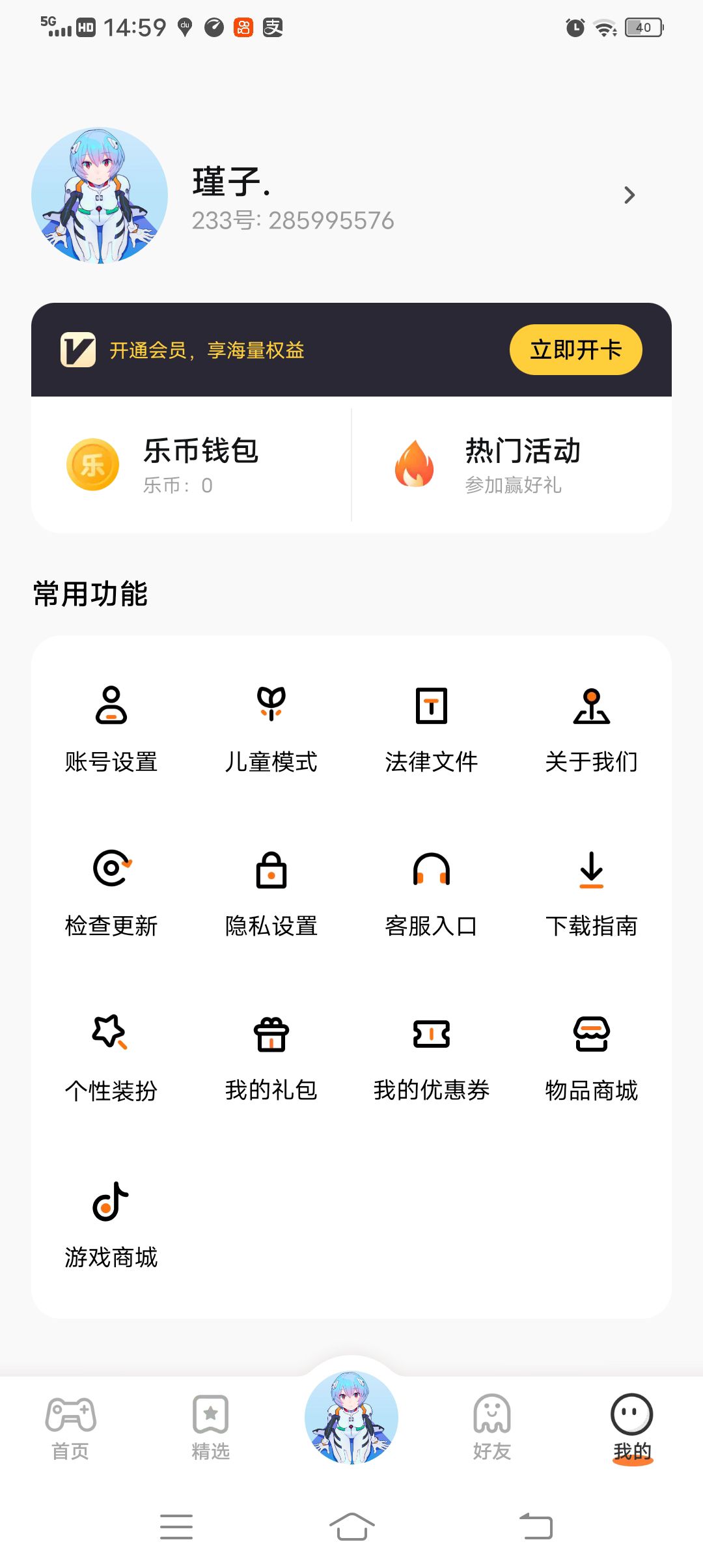Open profile details via the chevron arrow
703x1568 pixels.
[x=629, y=195]
